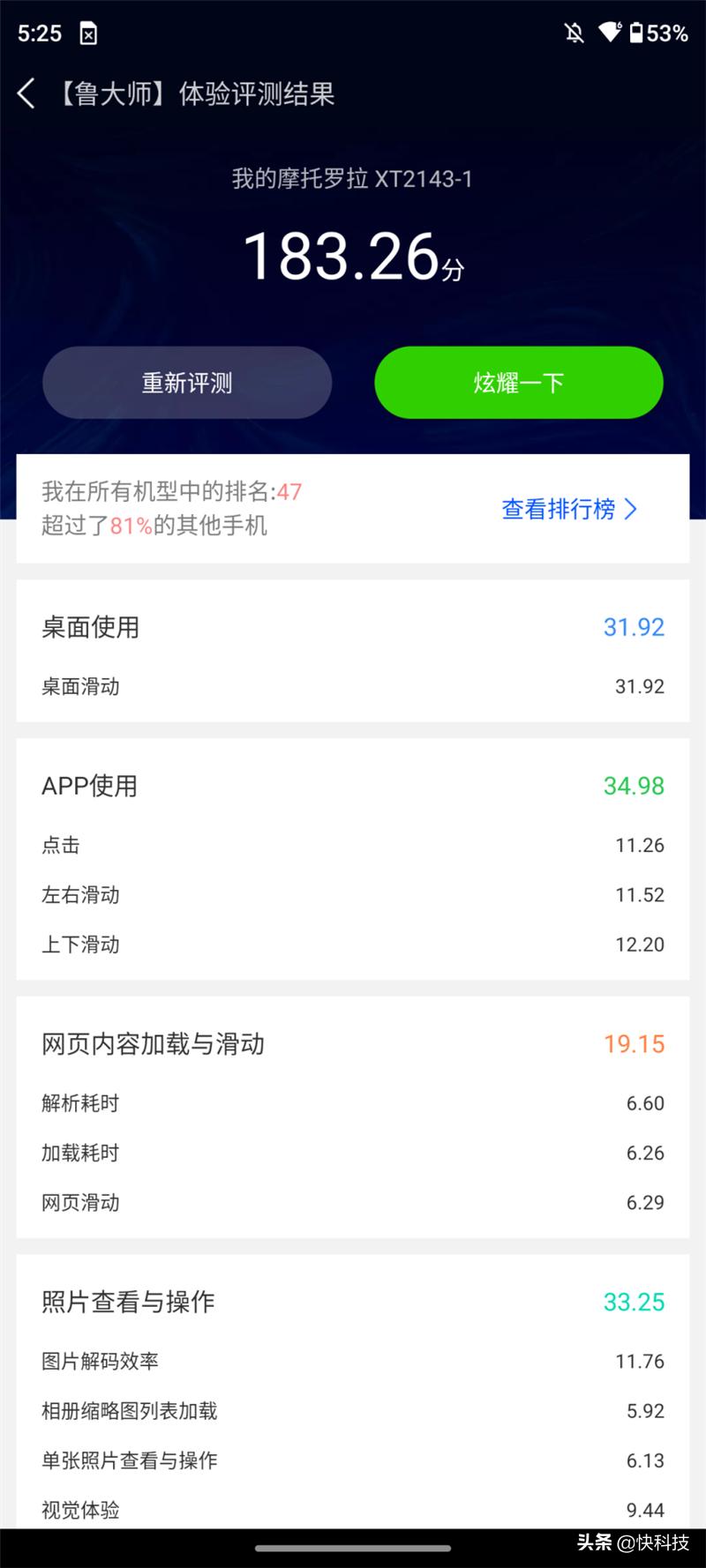Viewport: 706px width, 1568px height.
Task: Tap the notification icon beside the clock
Action: tap(88, 33)
